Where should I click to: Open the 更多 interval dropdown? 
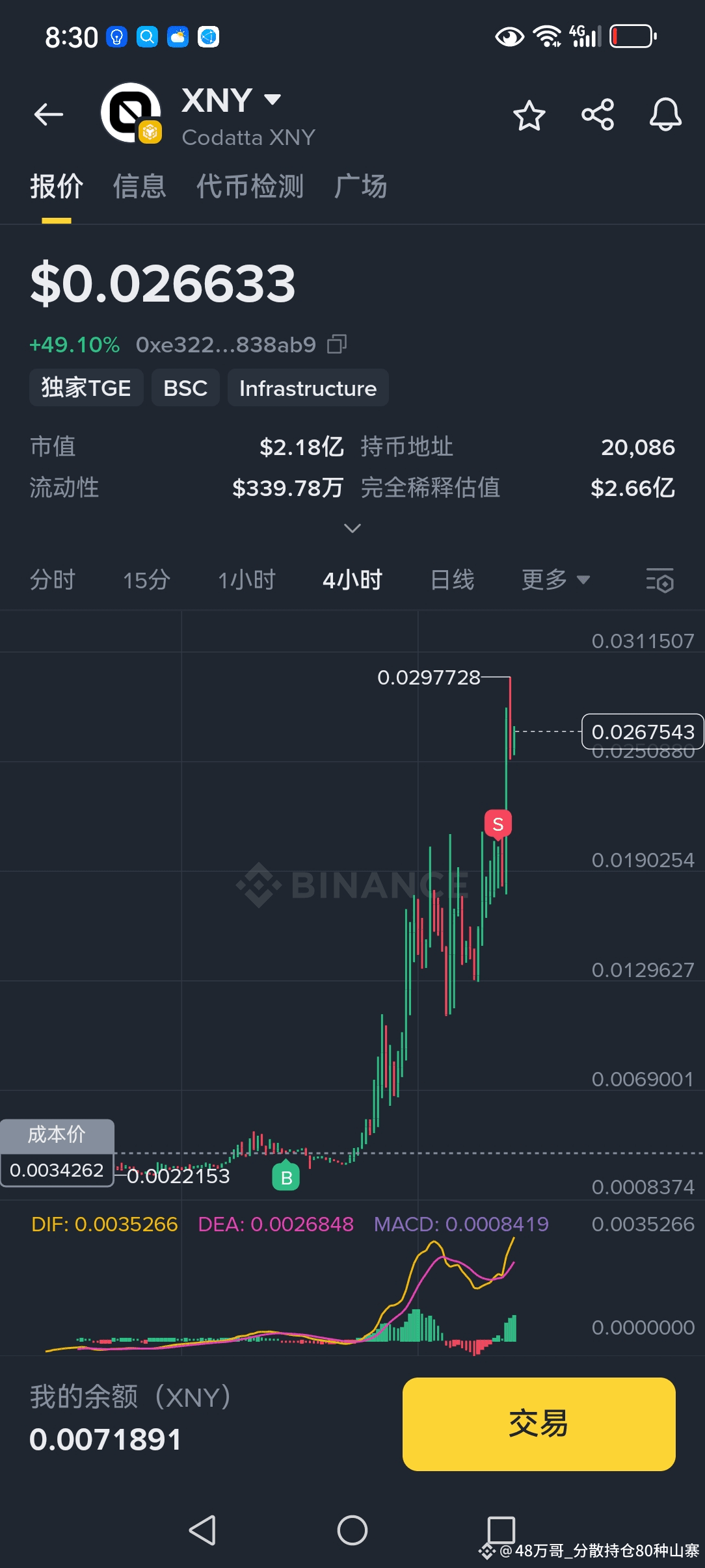[555, 579]
